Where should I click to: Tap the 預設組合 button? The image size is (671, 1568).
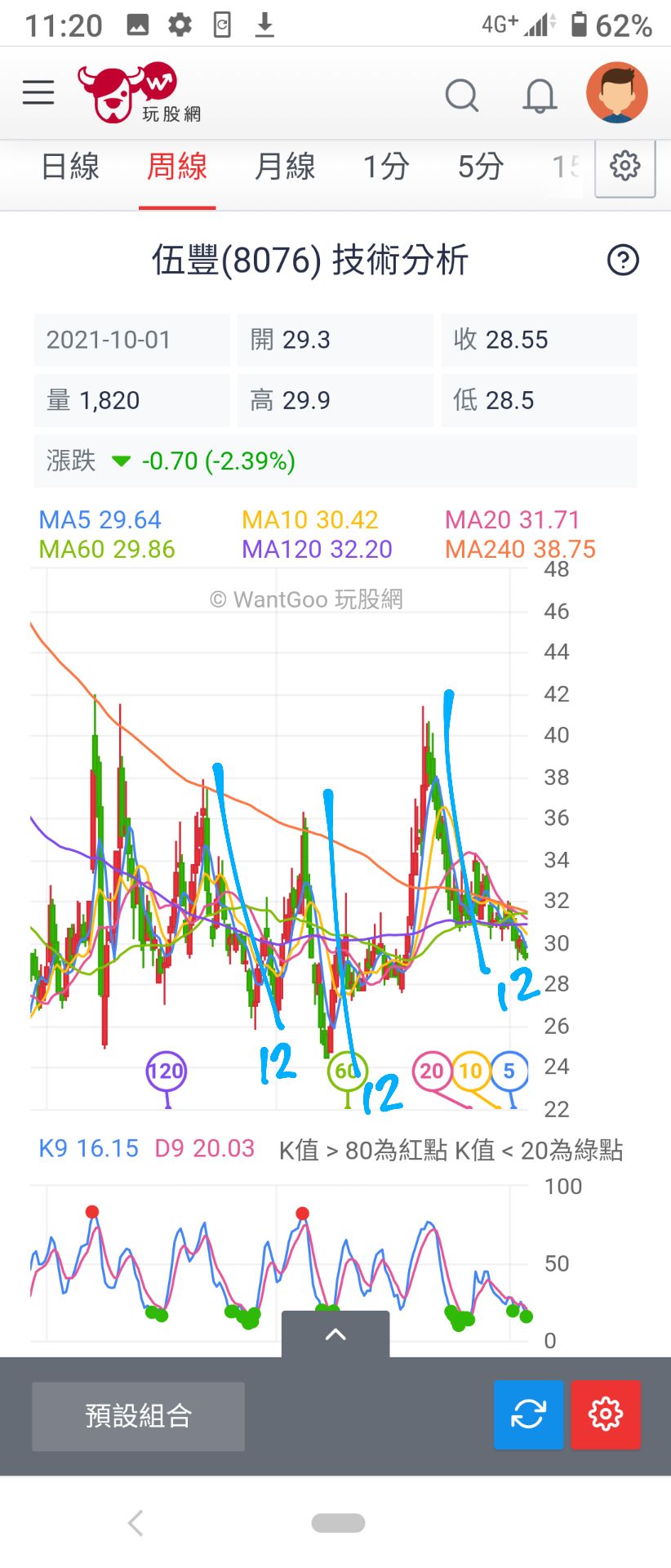(x=138, y=1415)
